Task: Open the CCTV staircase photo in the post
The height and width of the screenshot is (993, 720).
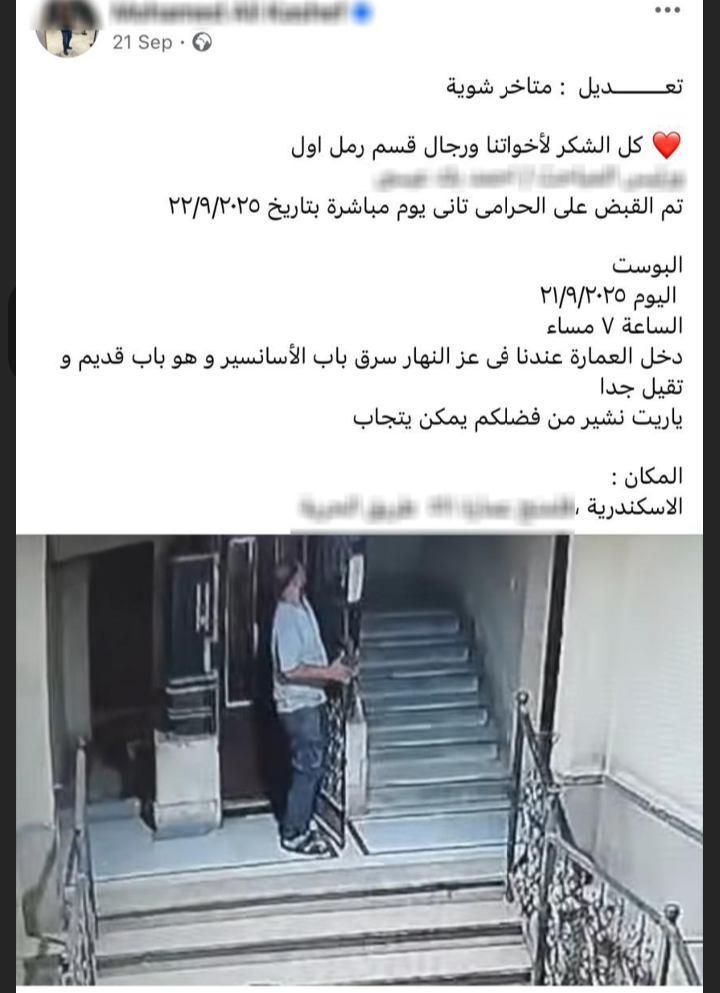Action: (x=360, y=760)
